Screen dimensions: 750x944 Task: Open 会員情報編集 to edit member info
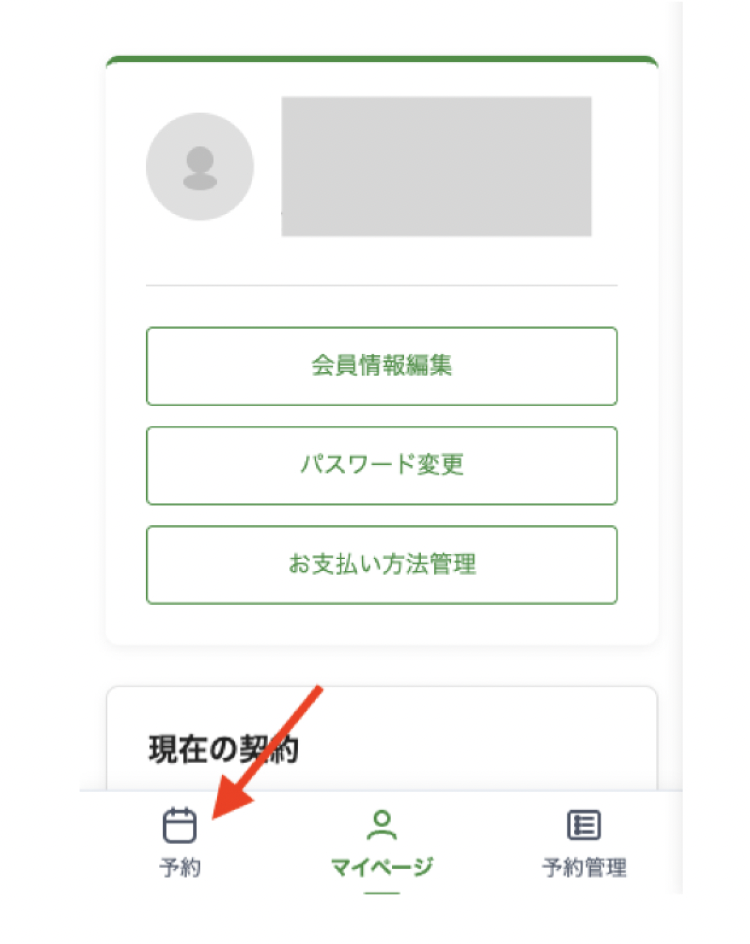[381, 366]
